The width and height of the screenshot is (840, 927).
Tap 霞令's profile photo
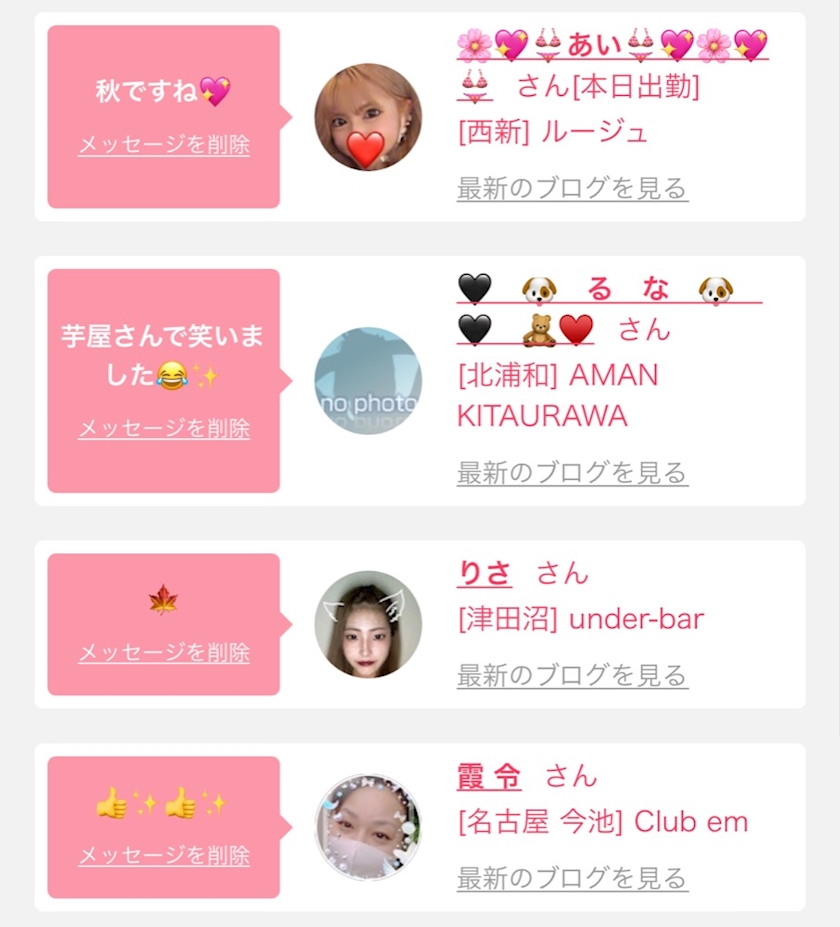pyautogui.click(x=368, y=827)
